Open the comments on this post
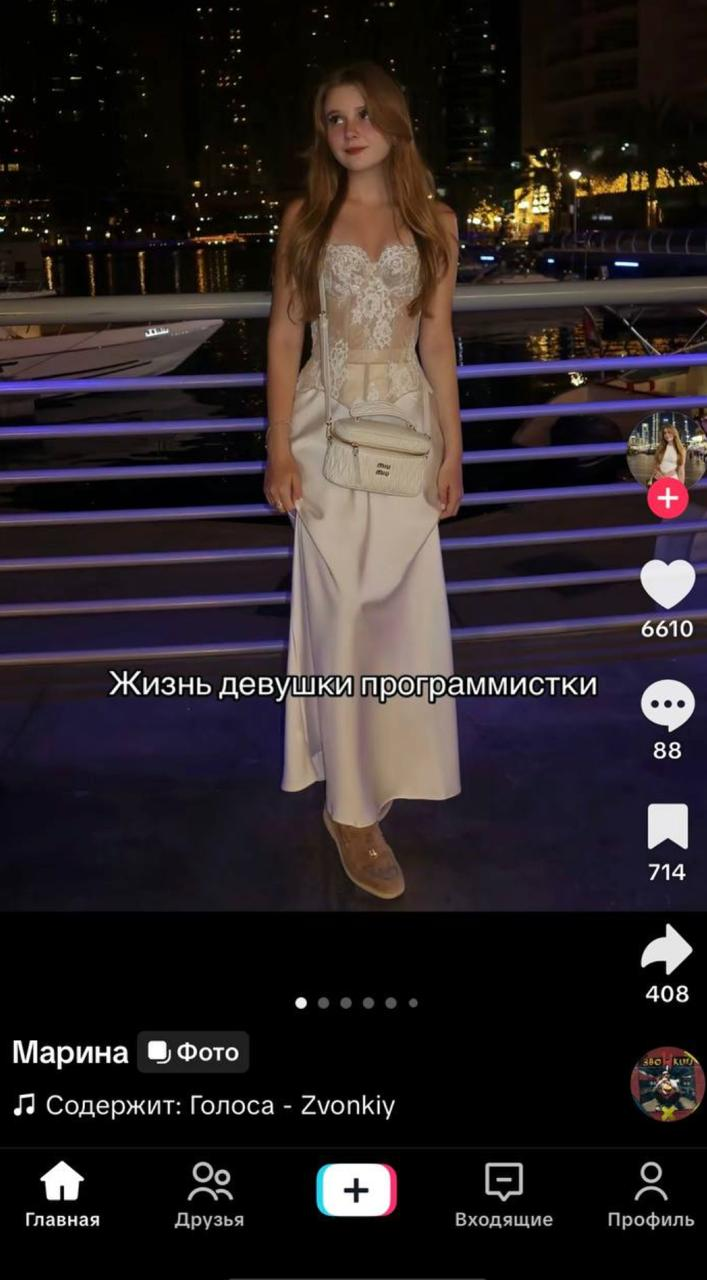 [667, 706]
